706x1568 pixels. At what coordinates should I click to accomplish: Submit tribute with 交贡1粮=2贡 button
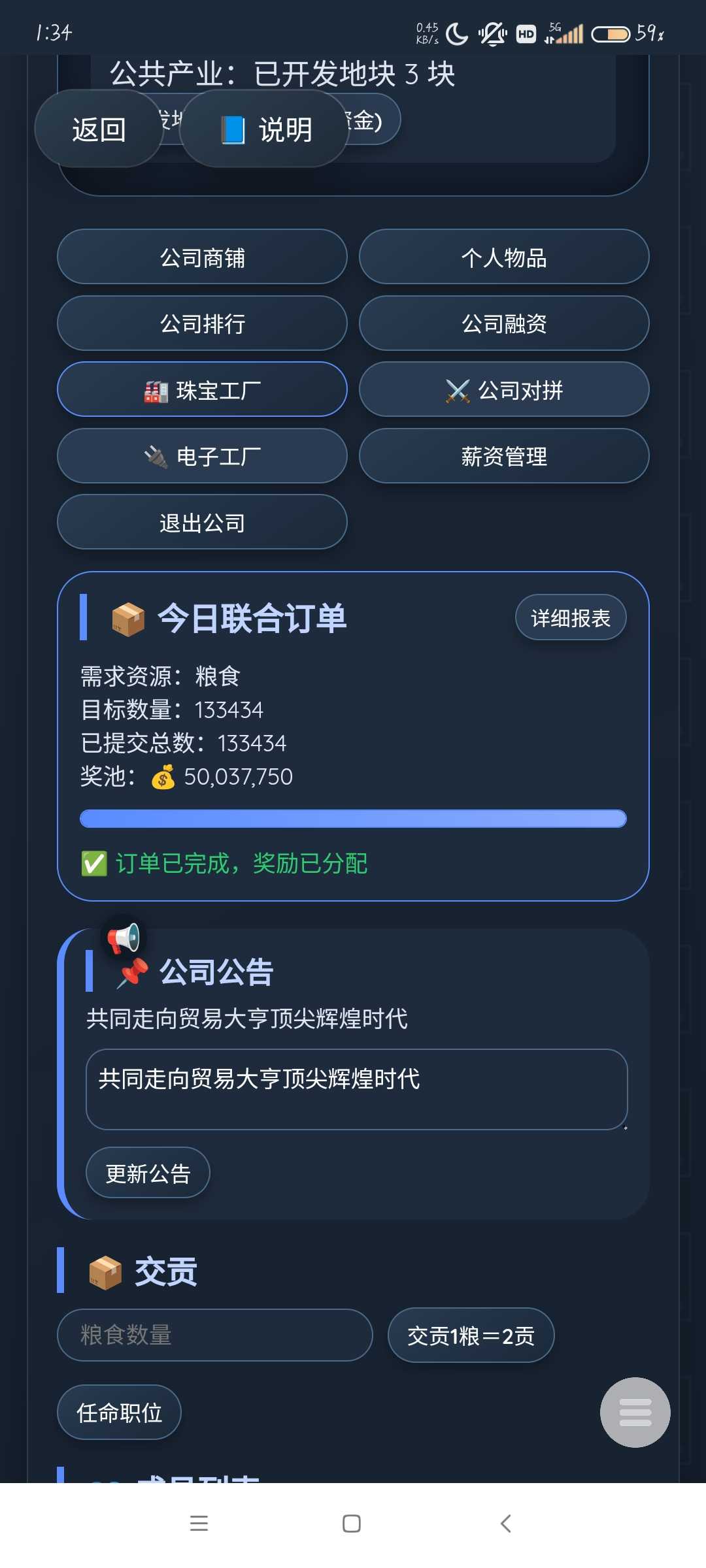[471, 1335]
